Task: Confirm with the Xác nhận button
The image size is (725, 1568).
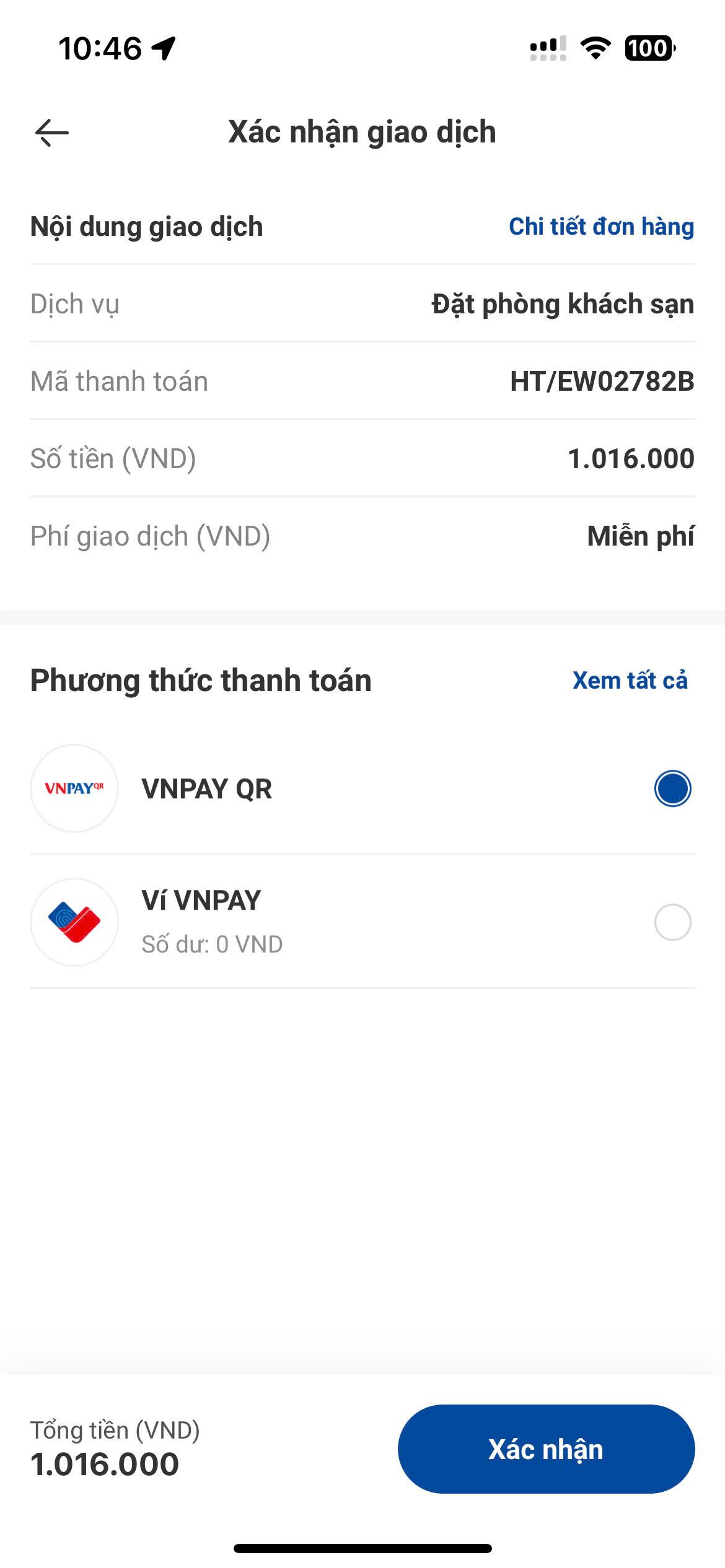Action: pos(546,1449)
